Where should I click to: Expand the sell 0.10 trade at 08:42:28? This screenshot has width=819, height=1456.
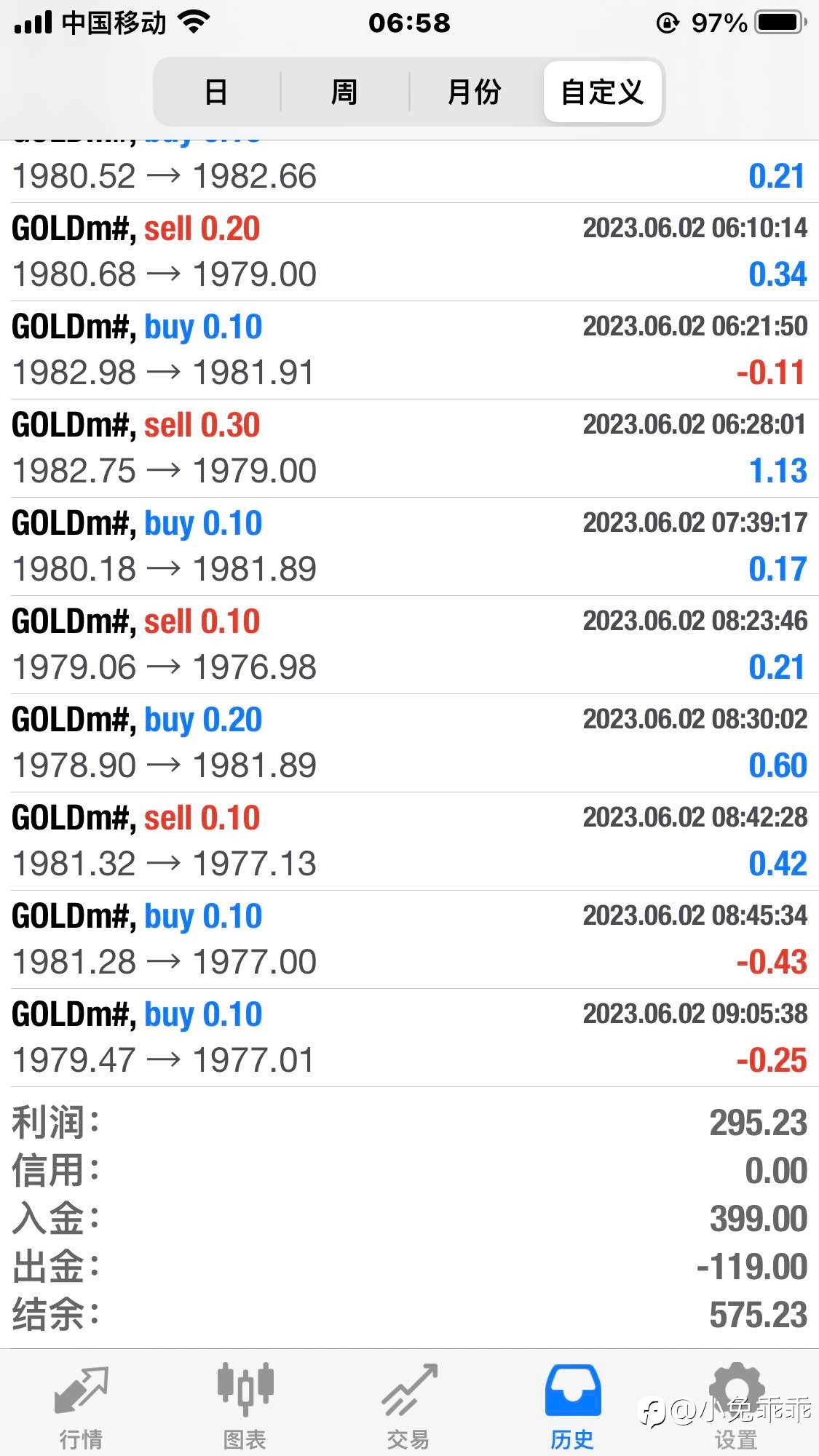point(409,841)
